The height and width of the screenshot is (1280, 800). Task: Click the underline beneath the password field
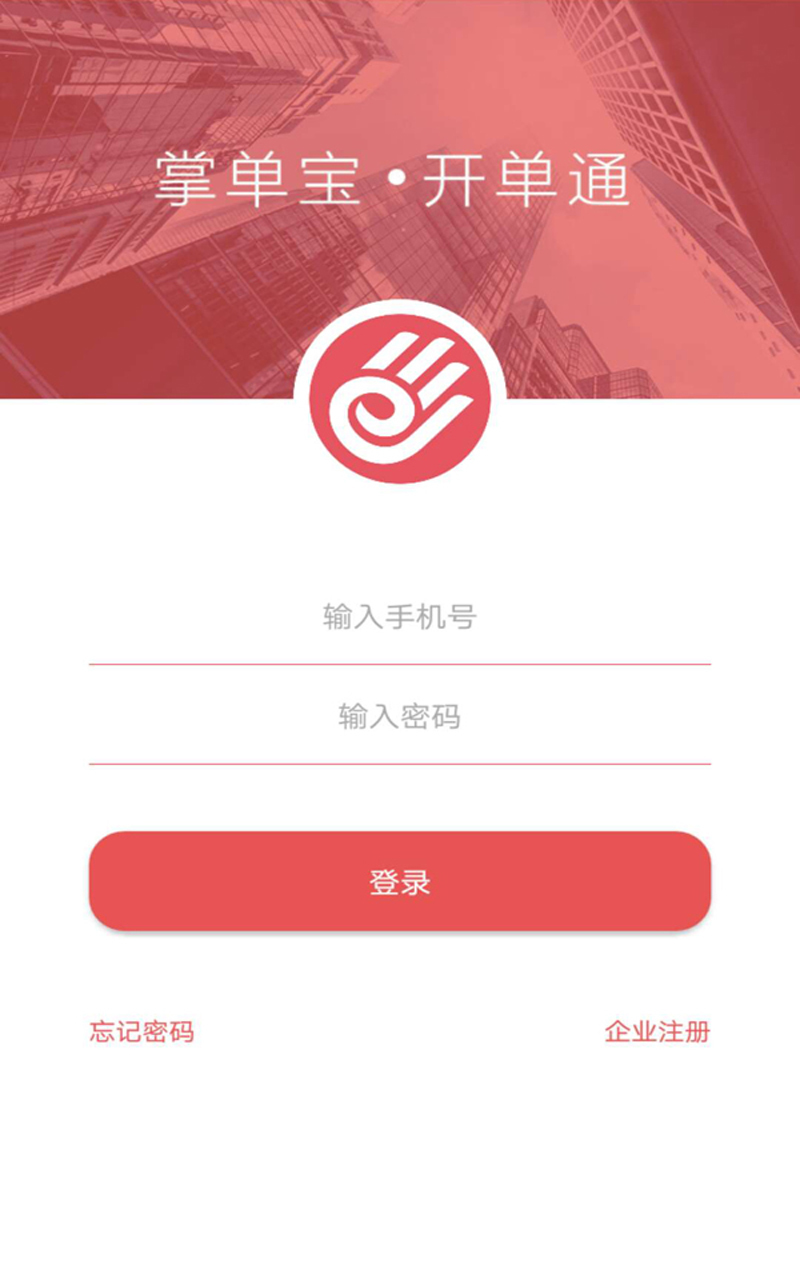point(400,762)
